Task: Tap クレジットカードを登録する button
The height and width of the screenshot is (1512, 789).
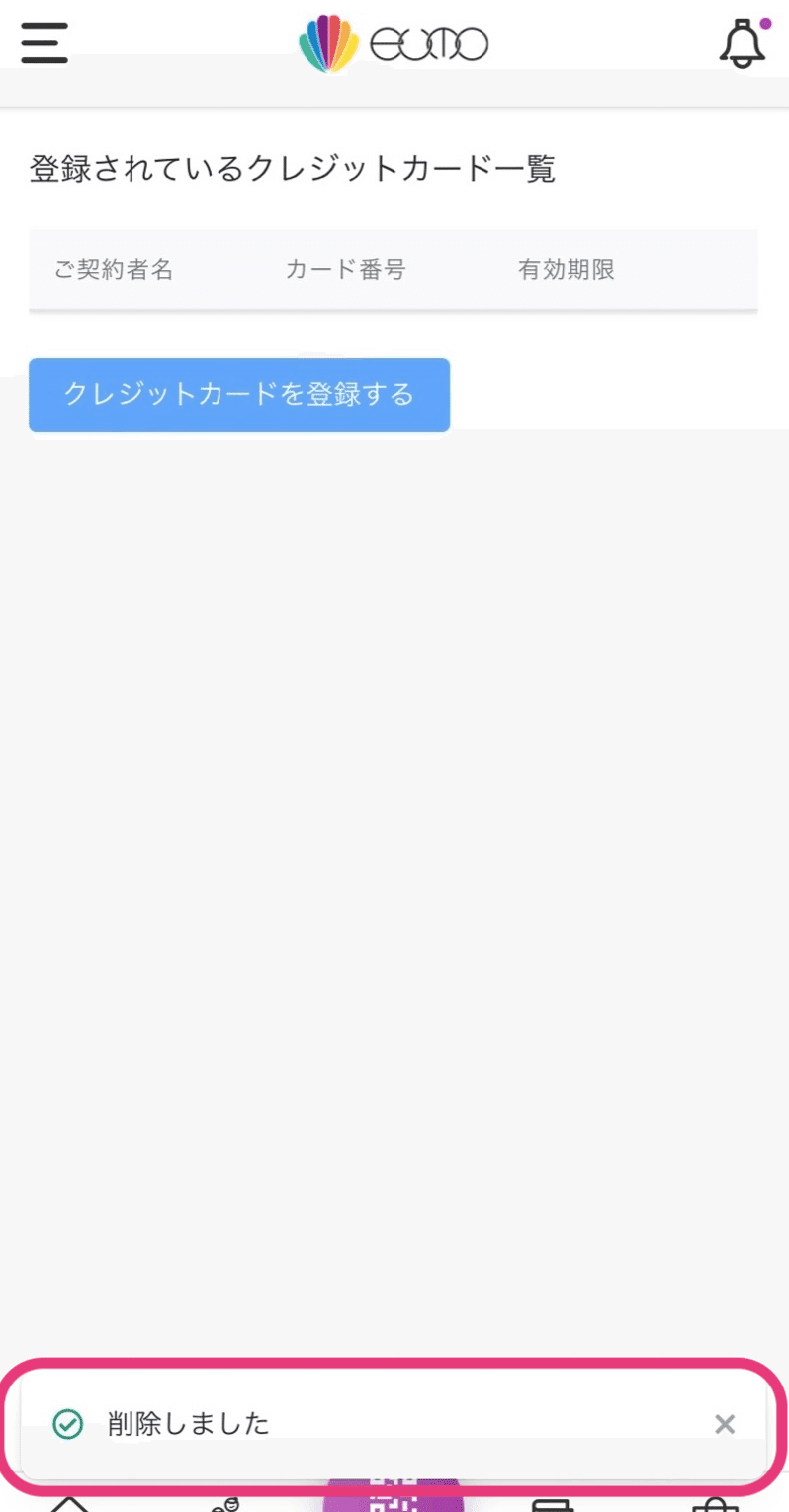Action: coord(239,394)
